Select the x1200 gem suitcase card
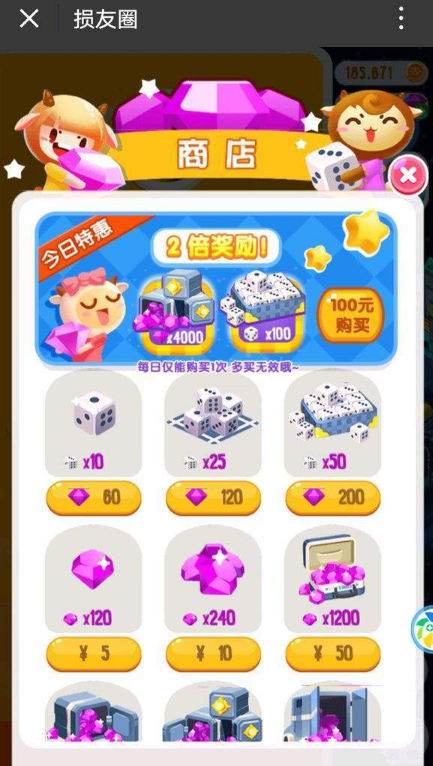Image resolution: width=433 pixels, height=766 pixels. click(332, 580)
